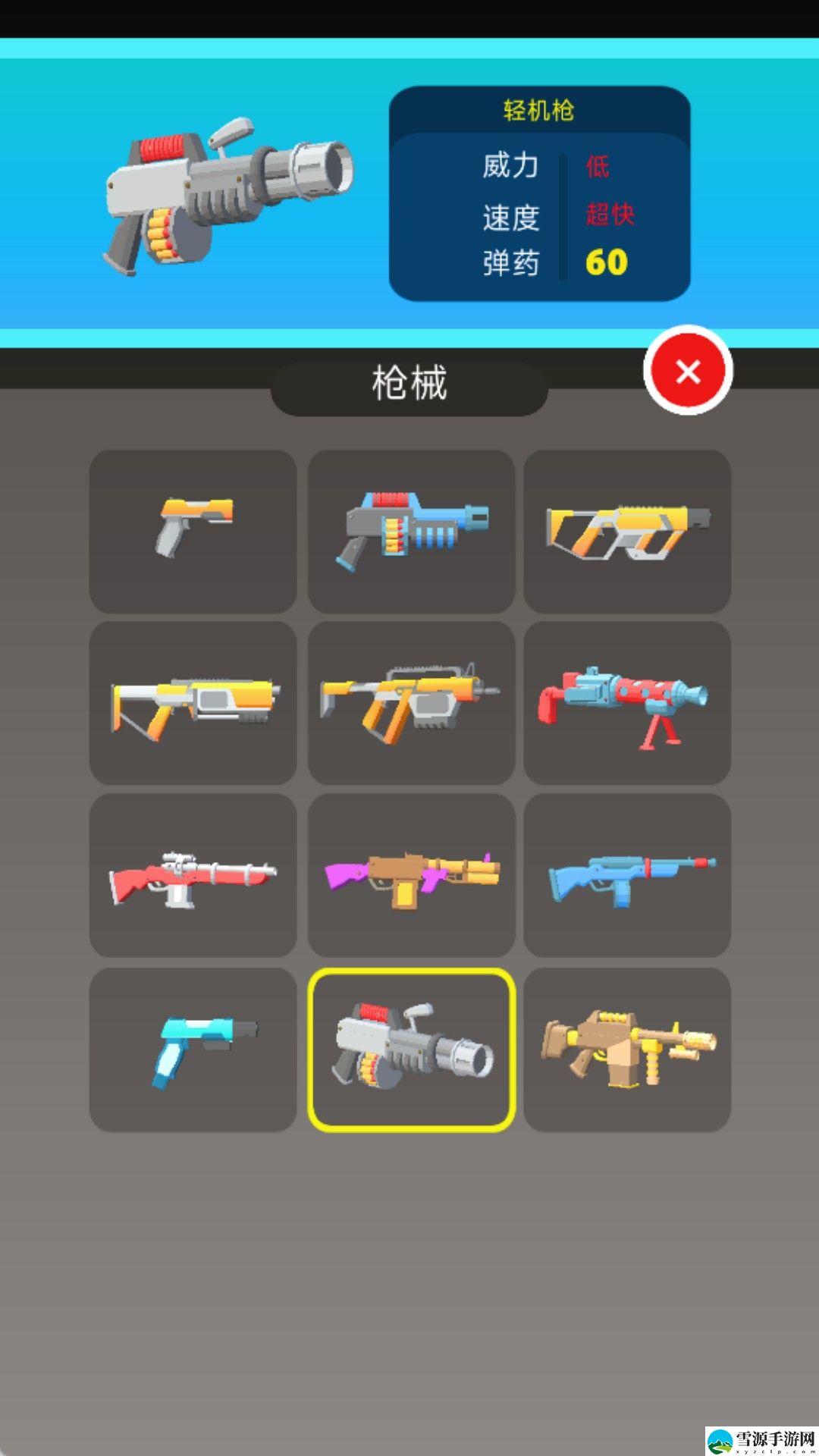Select the small orange pistol
This screenshot has height=1456, width=819.
click(193, 531)
